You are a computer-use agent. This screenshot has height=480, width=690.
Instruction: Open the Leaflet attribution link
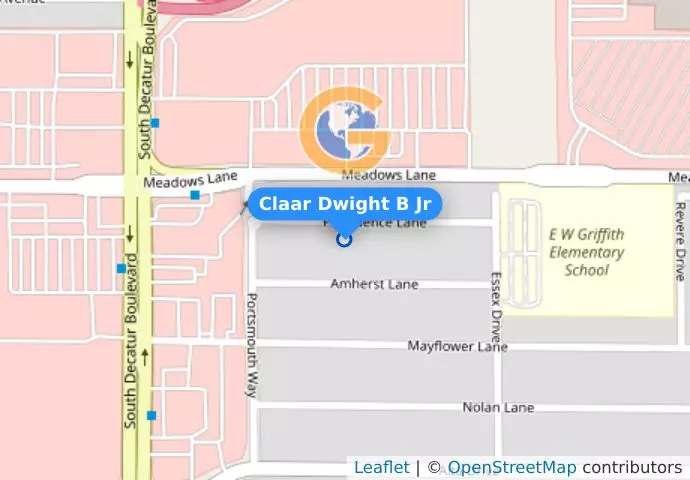[x=381, y=467]
